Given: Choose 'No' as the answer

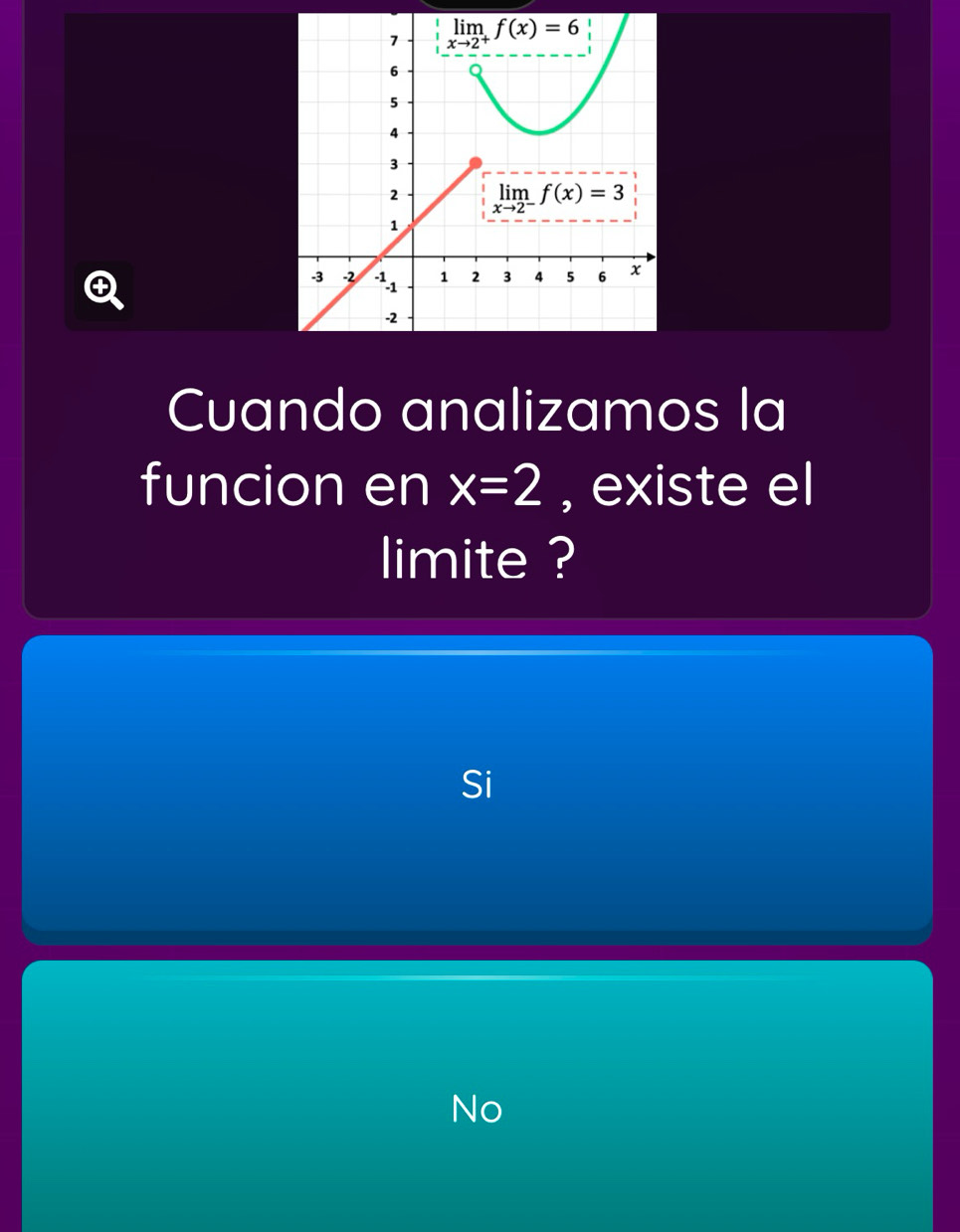Looking at the screenshot, I should [477, 1107].
